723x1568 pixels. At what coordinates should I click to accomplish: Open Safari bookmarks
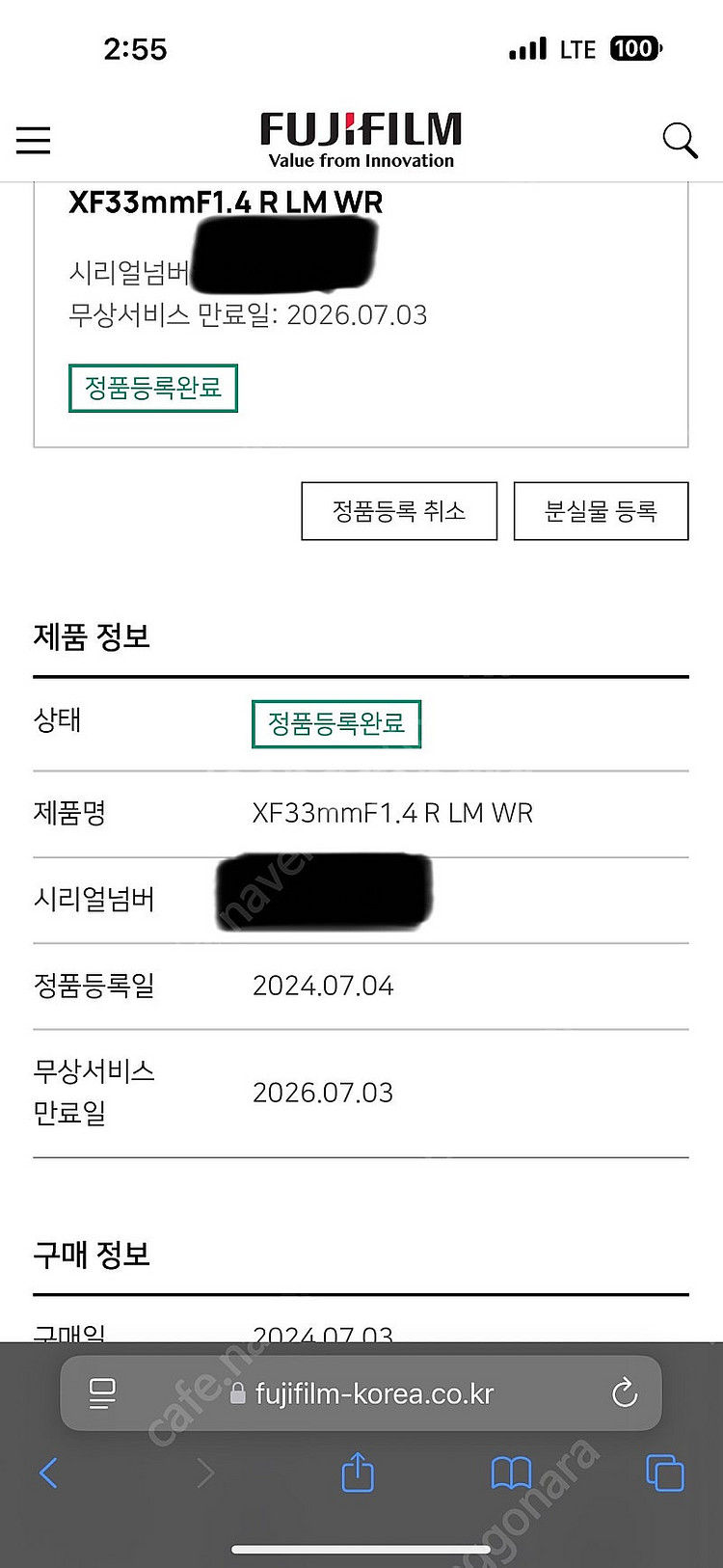point(511,1473)
